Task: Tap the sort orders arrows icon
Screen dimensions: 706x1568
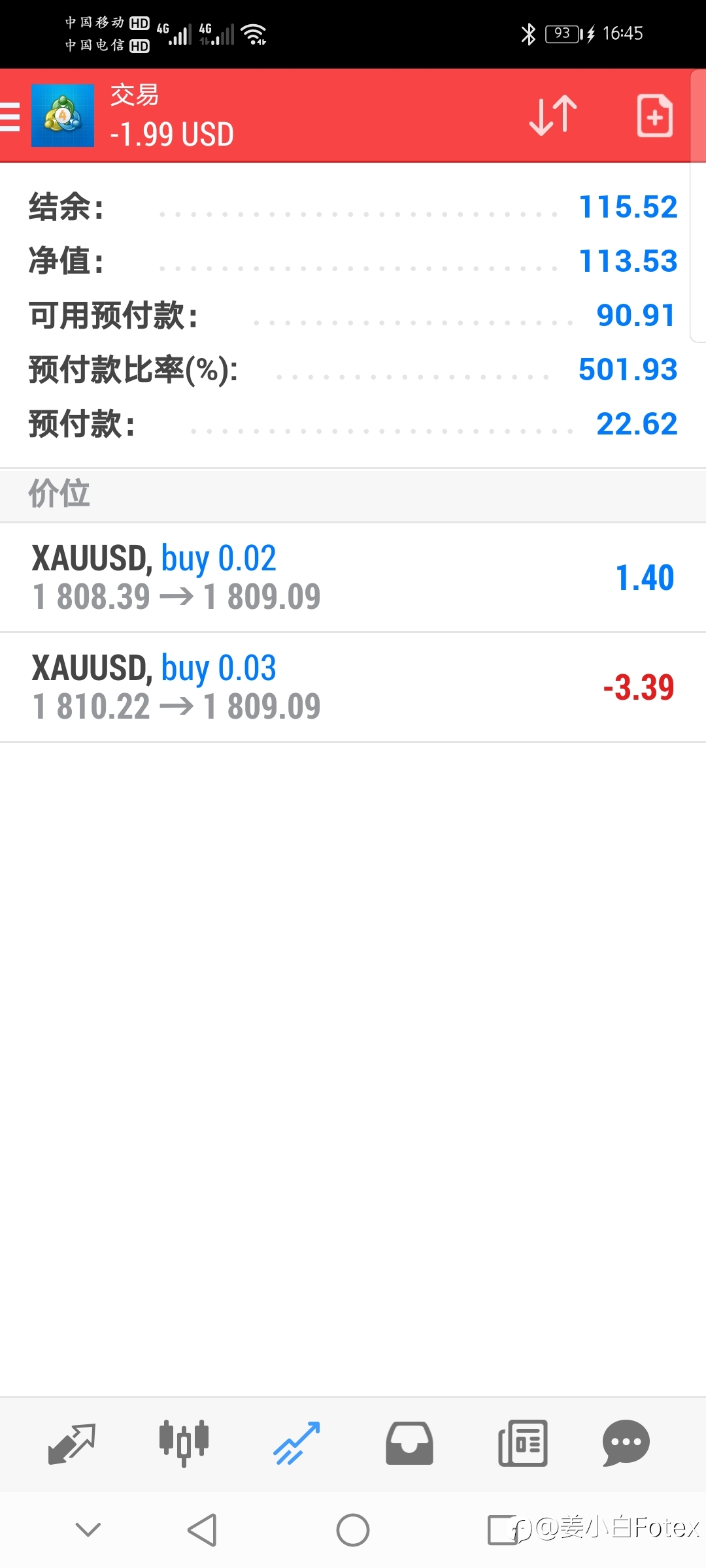Action: click(553, 116)
